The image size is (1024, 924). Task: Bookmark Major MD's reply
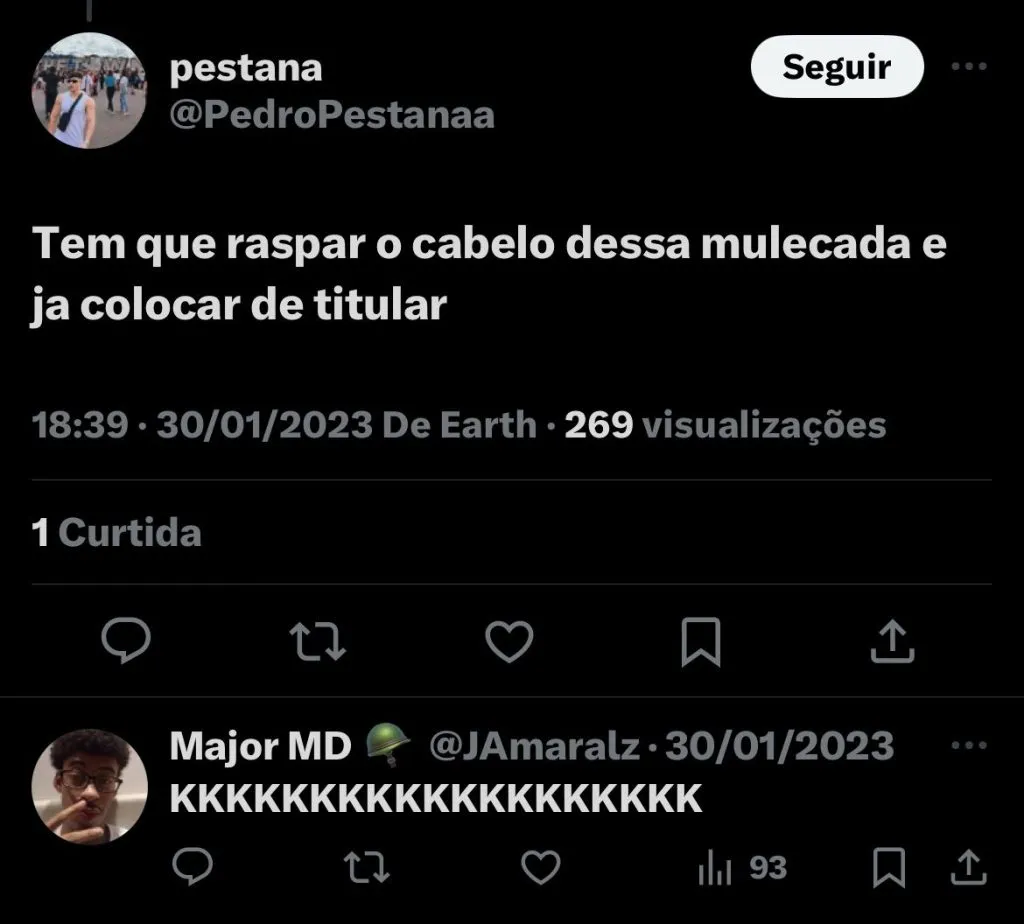click(x=889, y=866)
